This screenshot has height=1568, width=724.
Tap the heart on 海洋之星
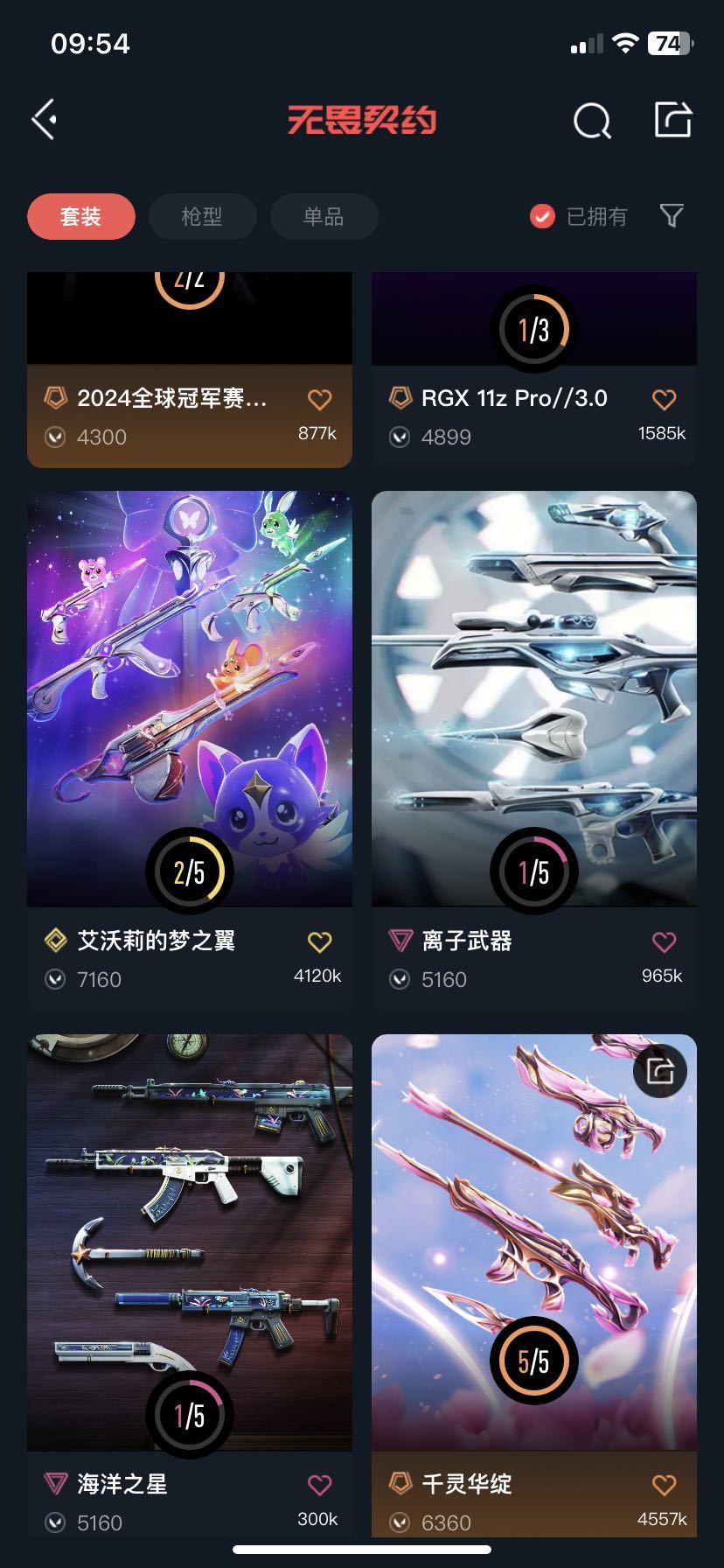[320, 1485]
